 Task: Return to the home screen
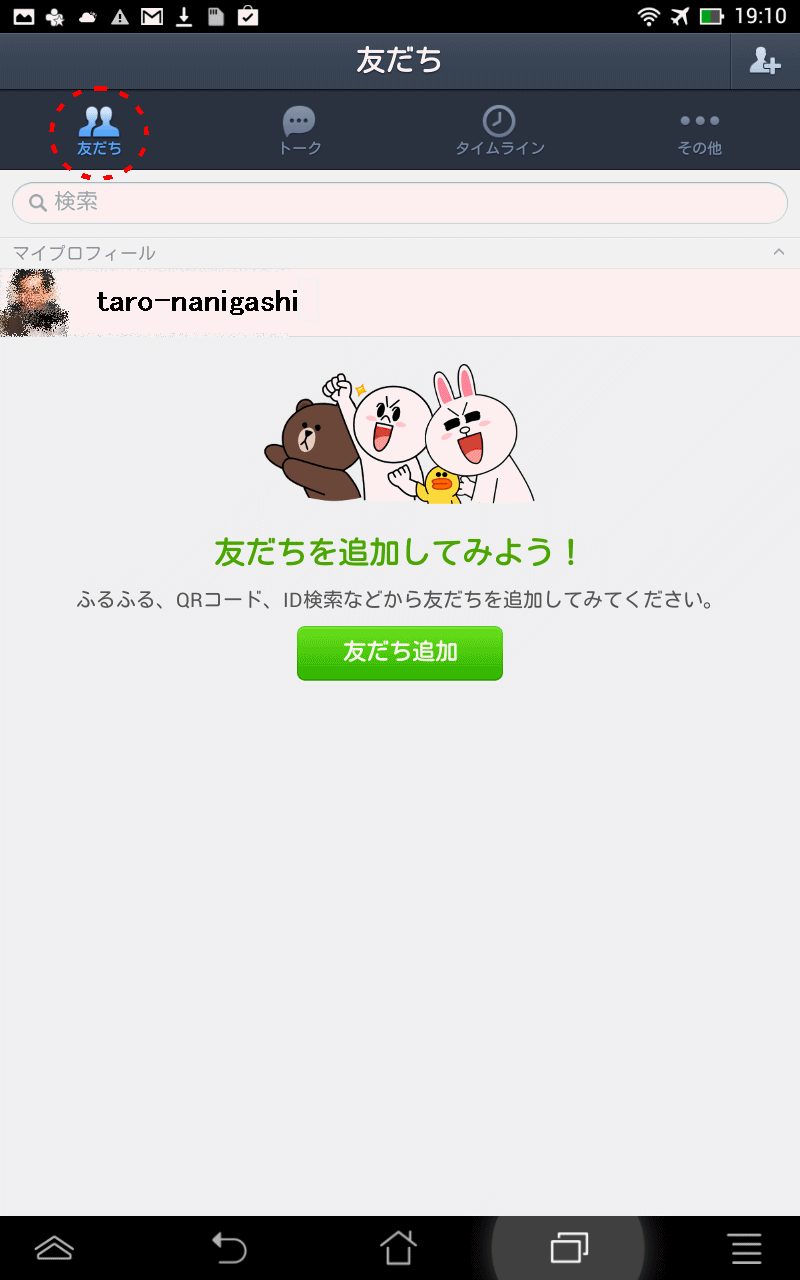tap(398, 1247)
